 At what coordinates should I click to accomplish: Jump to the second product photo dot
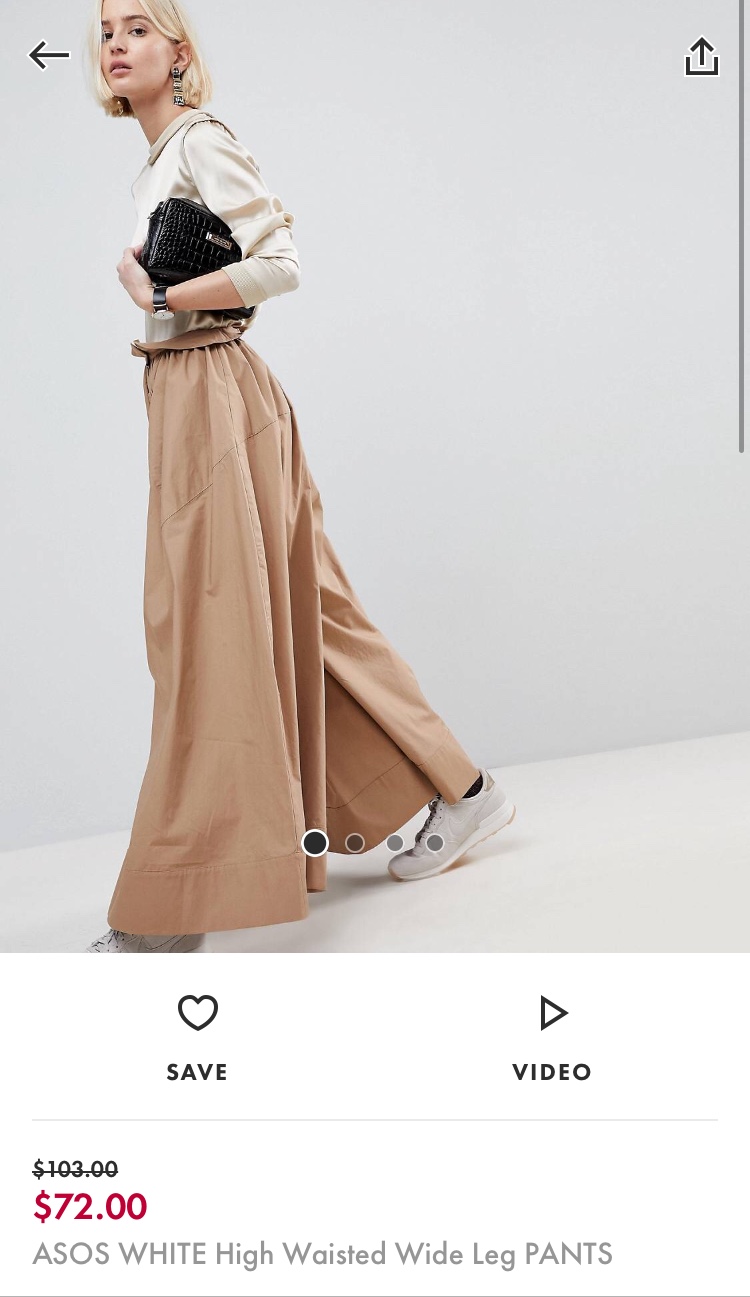(x=355, y=843)
